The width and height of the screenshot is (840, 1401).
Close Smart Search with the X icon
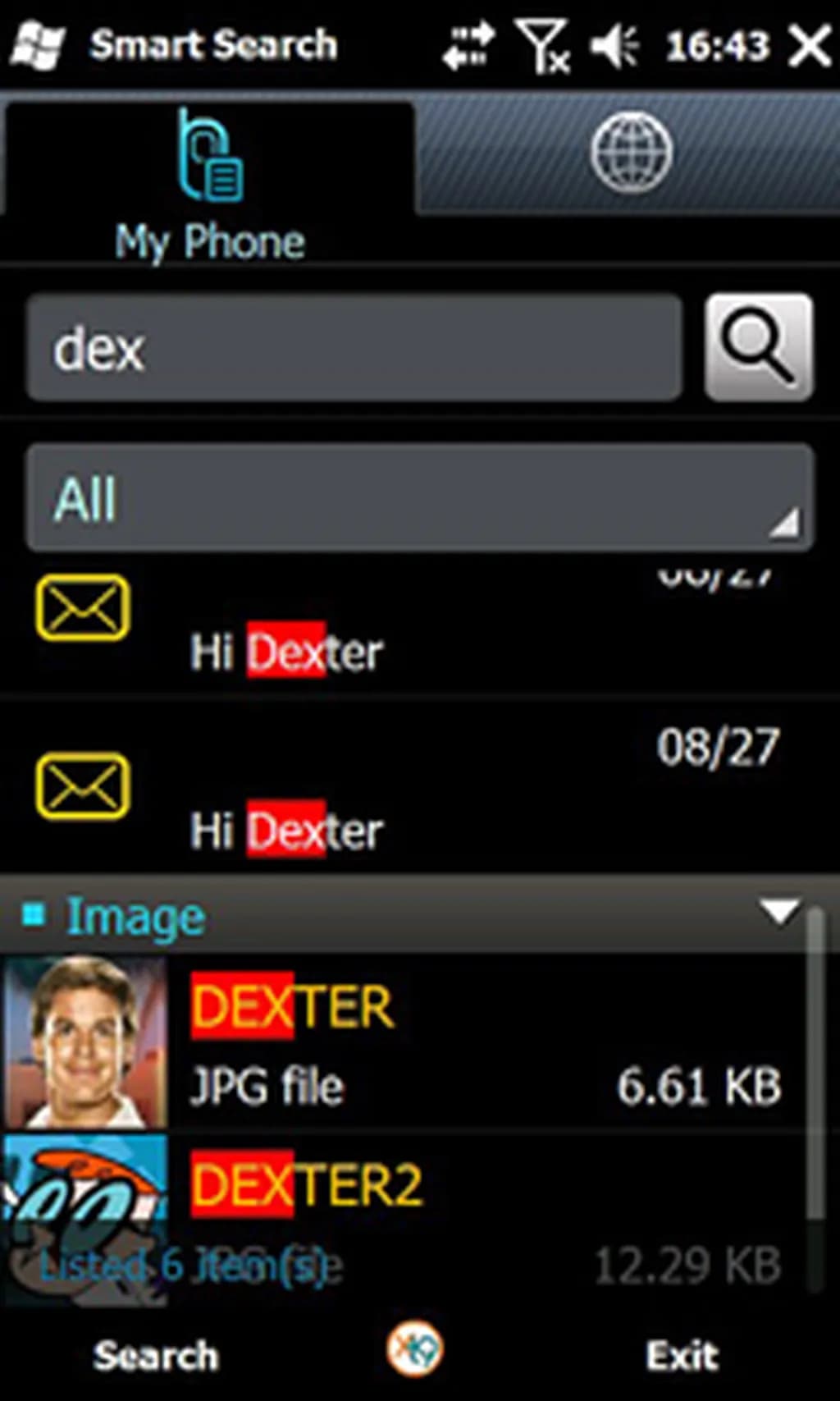click(x=810, y=45)
